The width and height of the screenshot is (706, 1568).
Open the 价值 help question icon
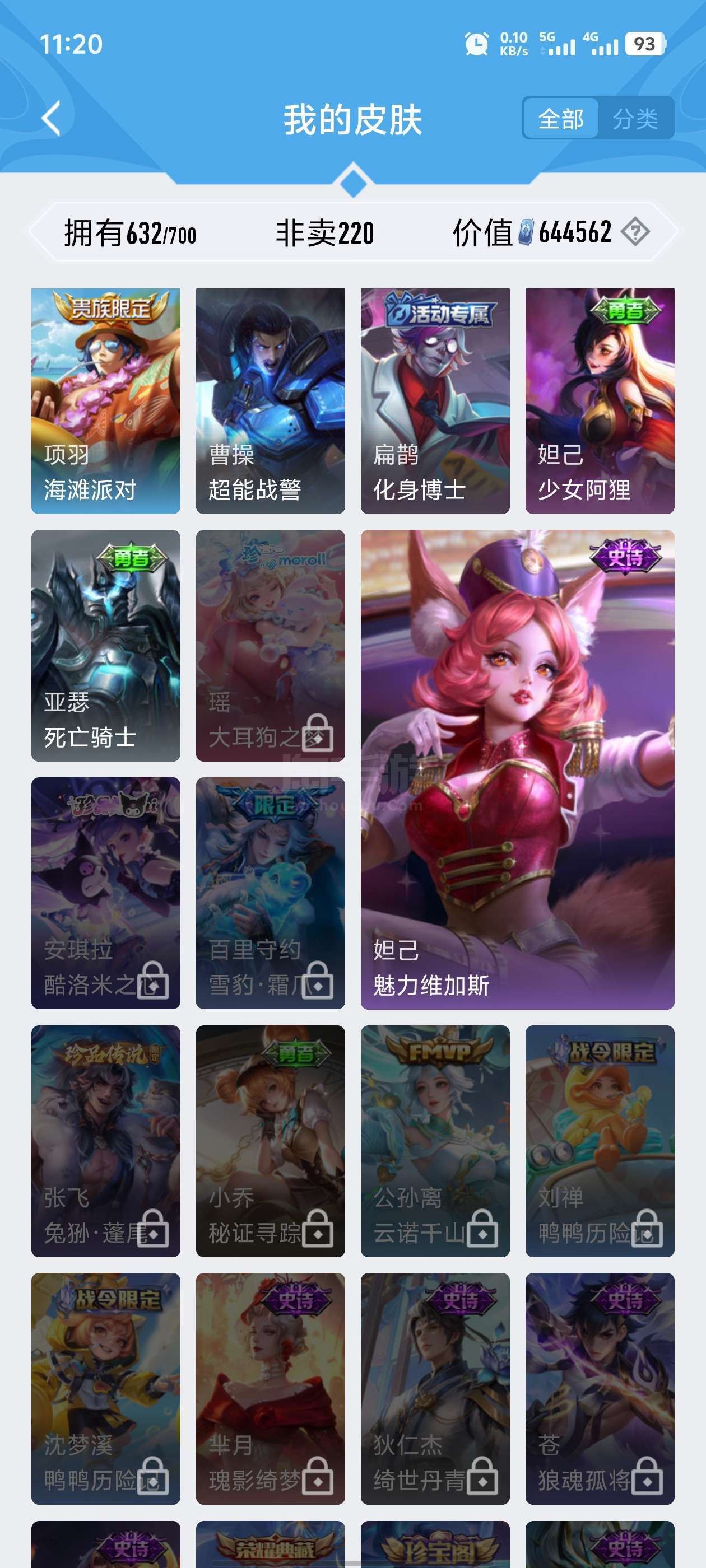(635, 232)
